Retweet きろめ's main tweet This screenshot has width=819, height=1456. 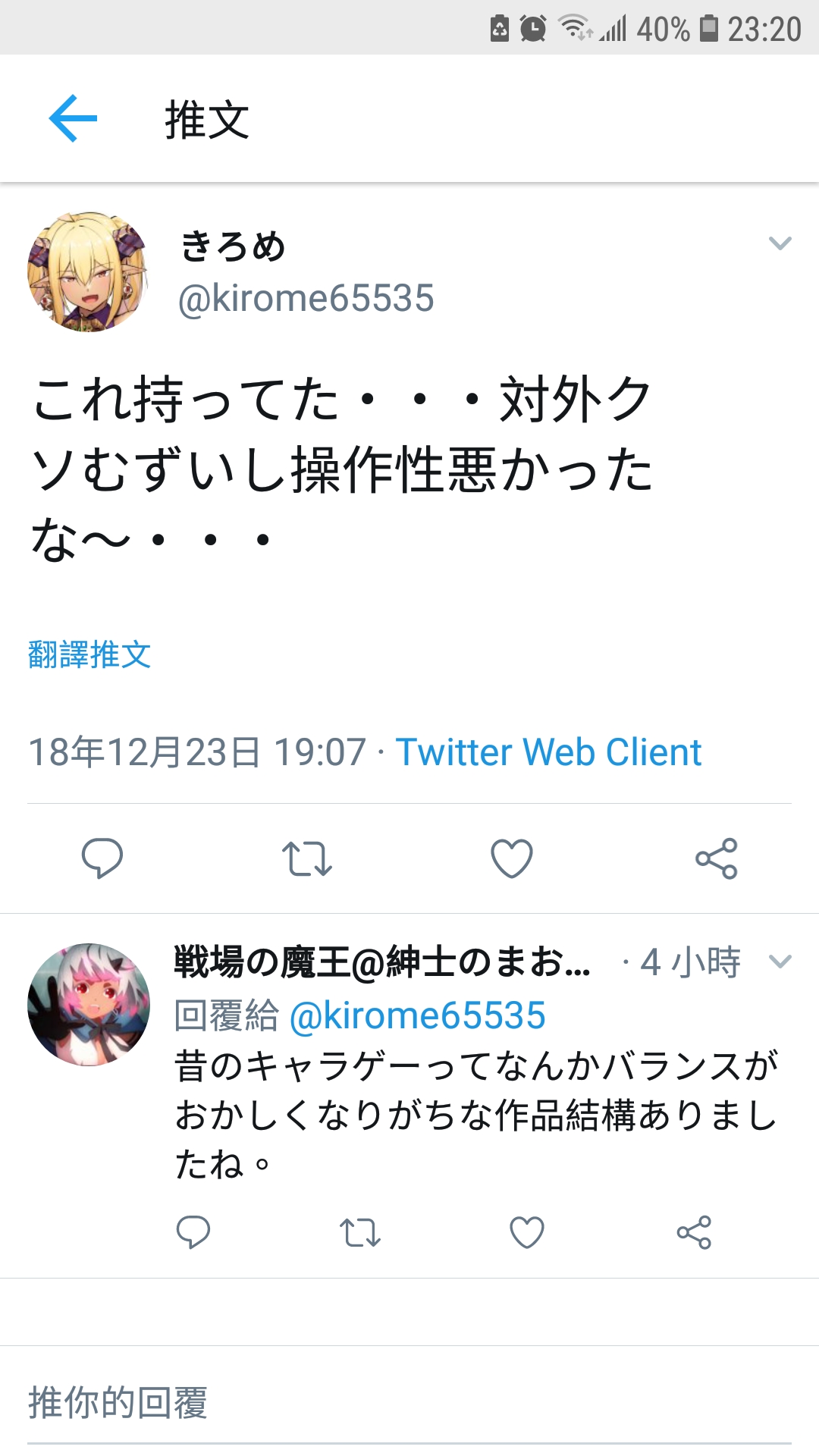[306, 858]
